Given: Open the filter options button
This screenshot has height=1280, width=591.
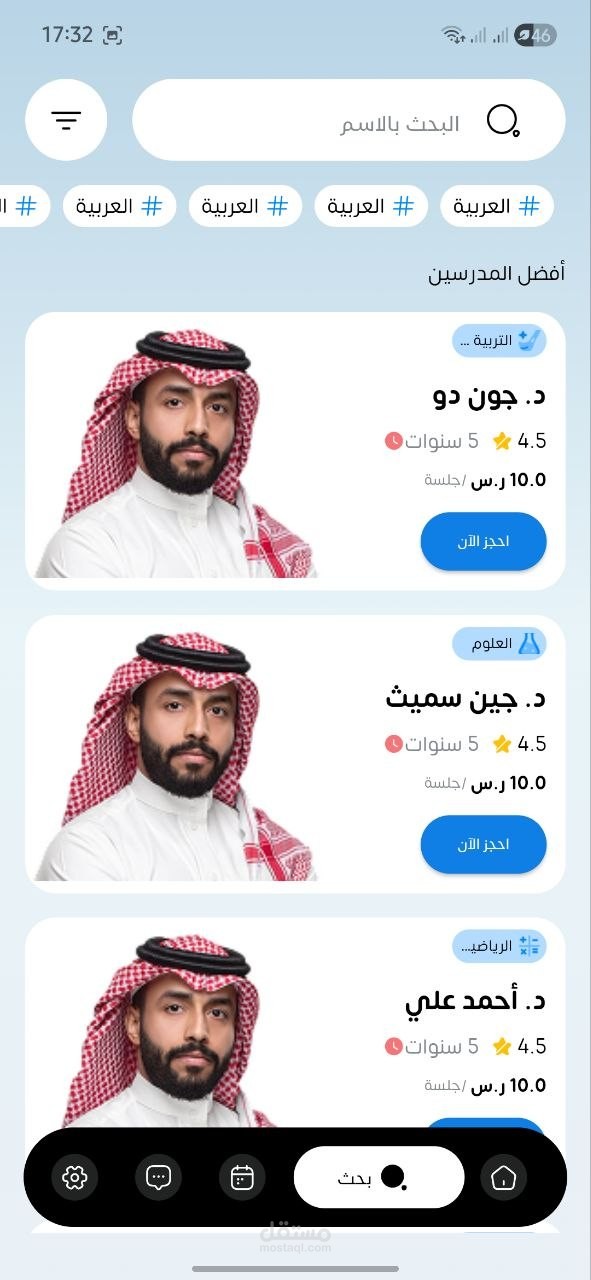Looking at the screenshot, I should click(66, 120).
